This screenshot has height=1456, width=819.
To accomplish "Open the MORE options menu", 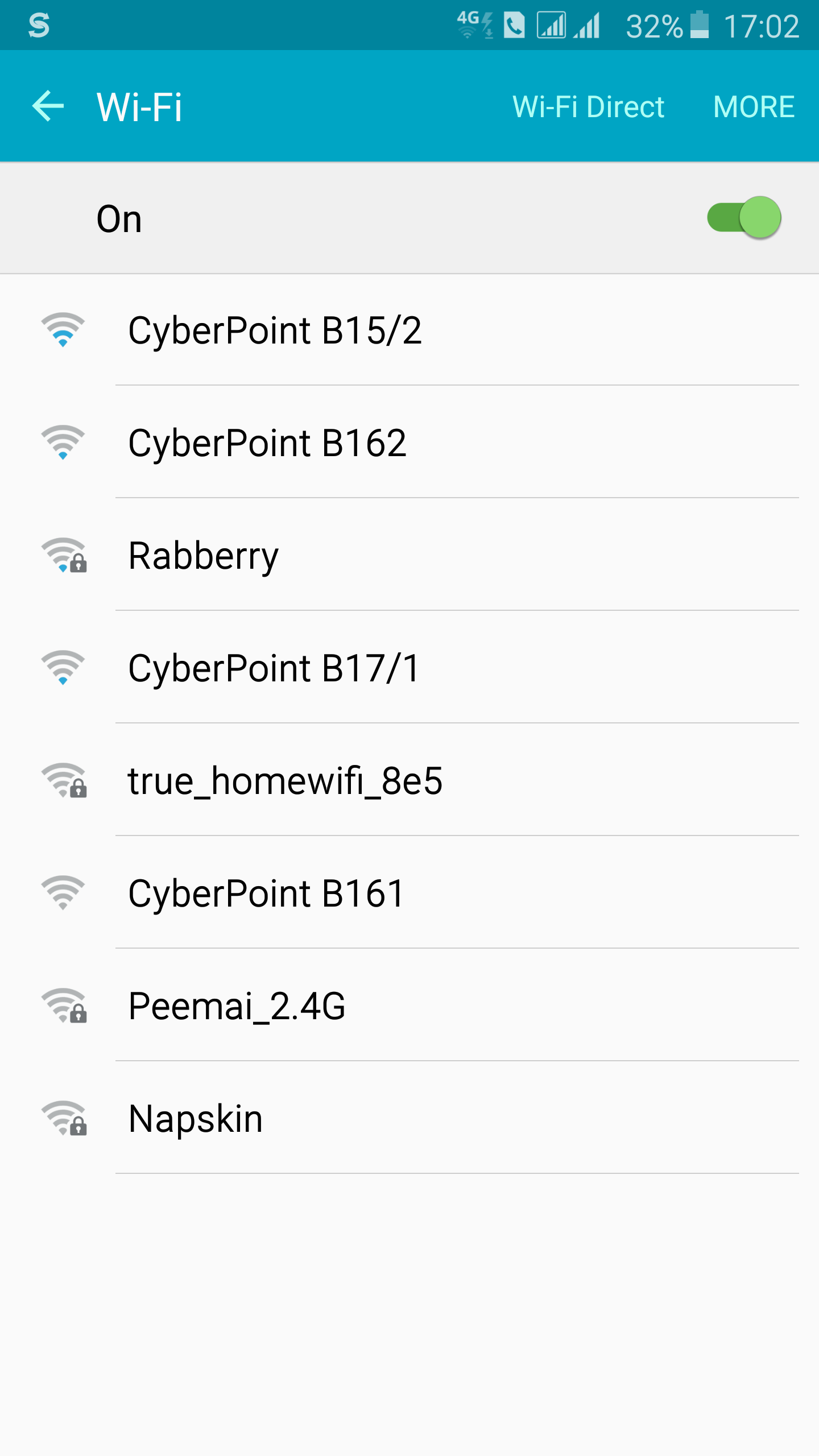I will (x=754, y=106).
